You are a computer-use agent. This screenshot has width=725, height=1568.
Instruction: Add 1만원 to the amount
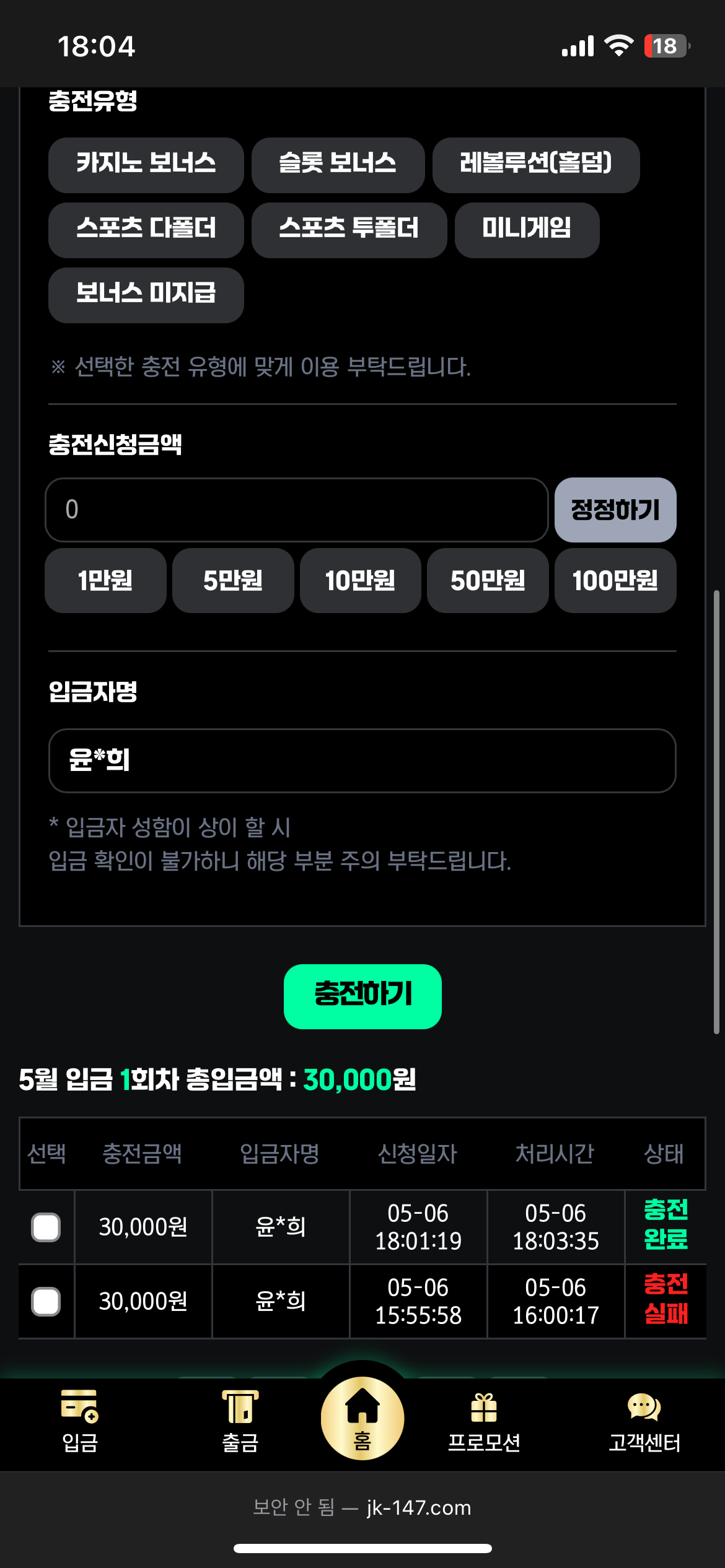105,580
